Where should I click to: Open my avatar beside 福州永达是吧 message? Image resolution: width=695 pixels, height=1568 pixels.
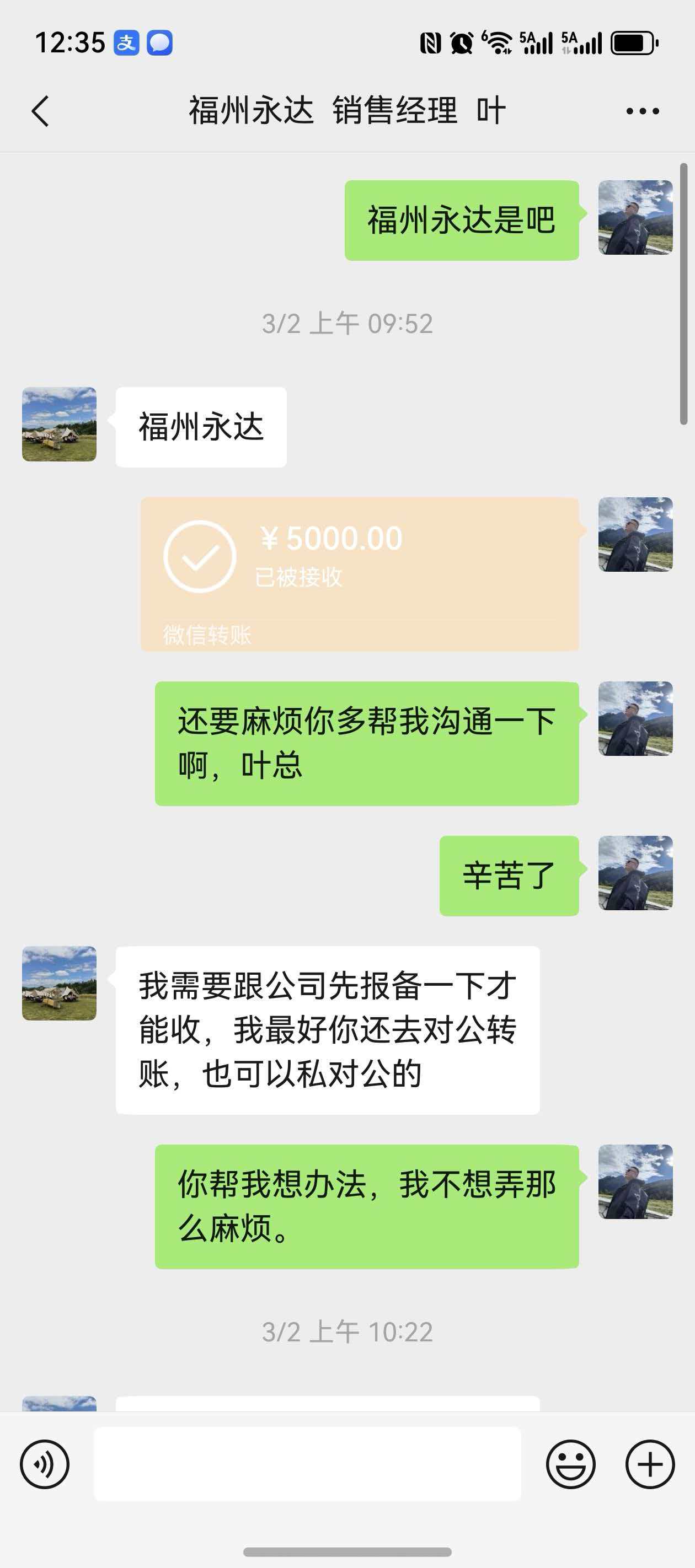coord(635,217)
